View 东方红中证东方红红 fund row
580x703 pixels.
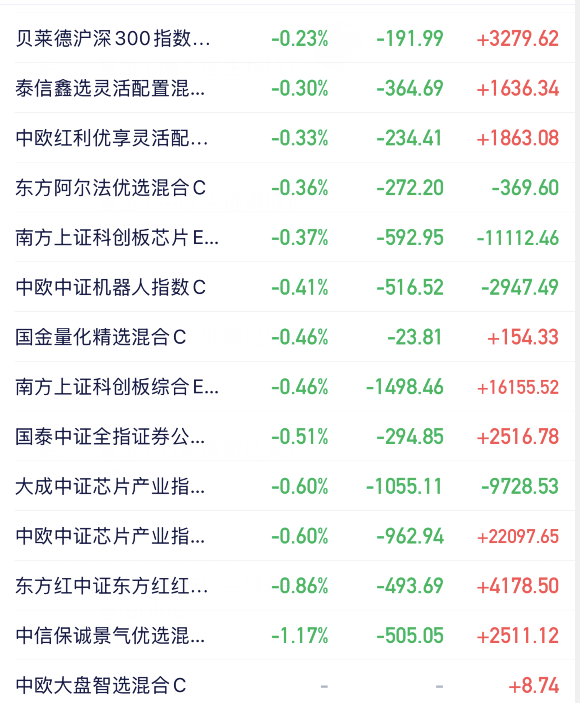287,586
